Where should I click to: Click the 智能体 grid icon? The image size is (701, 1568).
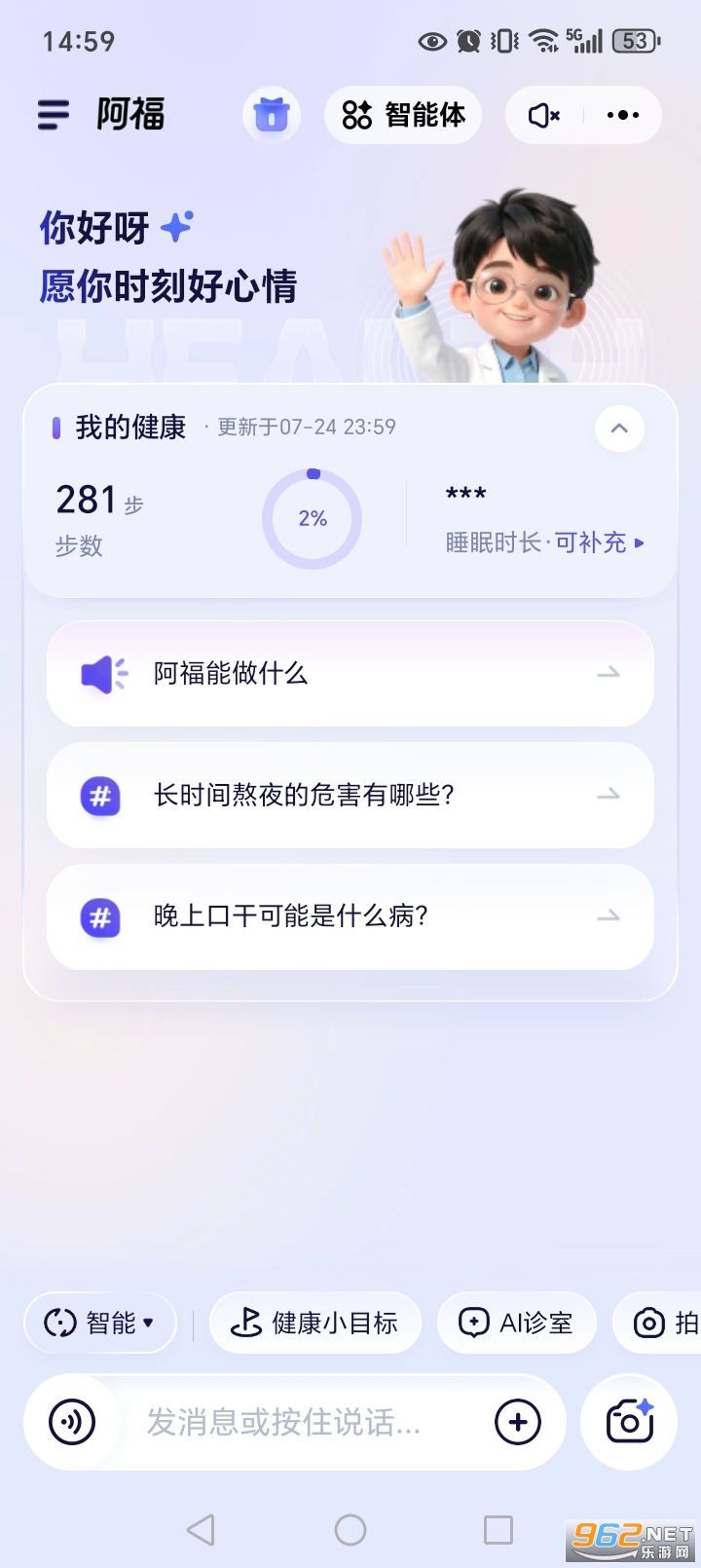(356, 114)
